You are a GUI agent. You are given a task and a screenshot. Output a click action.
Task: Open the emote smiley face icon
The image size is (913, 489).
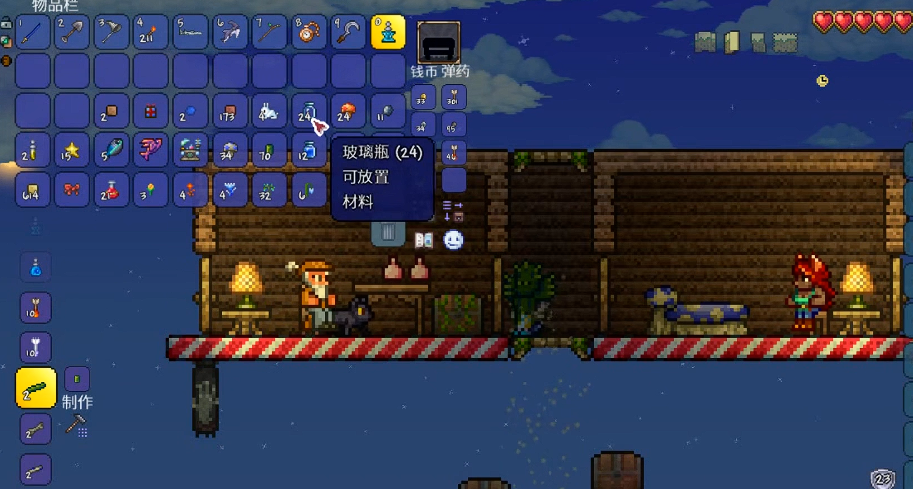tap(453, 240)
